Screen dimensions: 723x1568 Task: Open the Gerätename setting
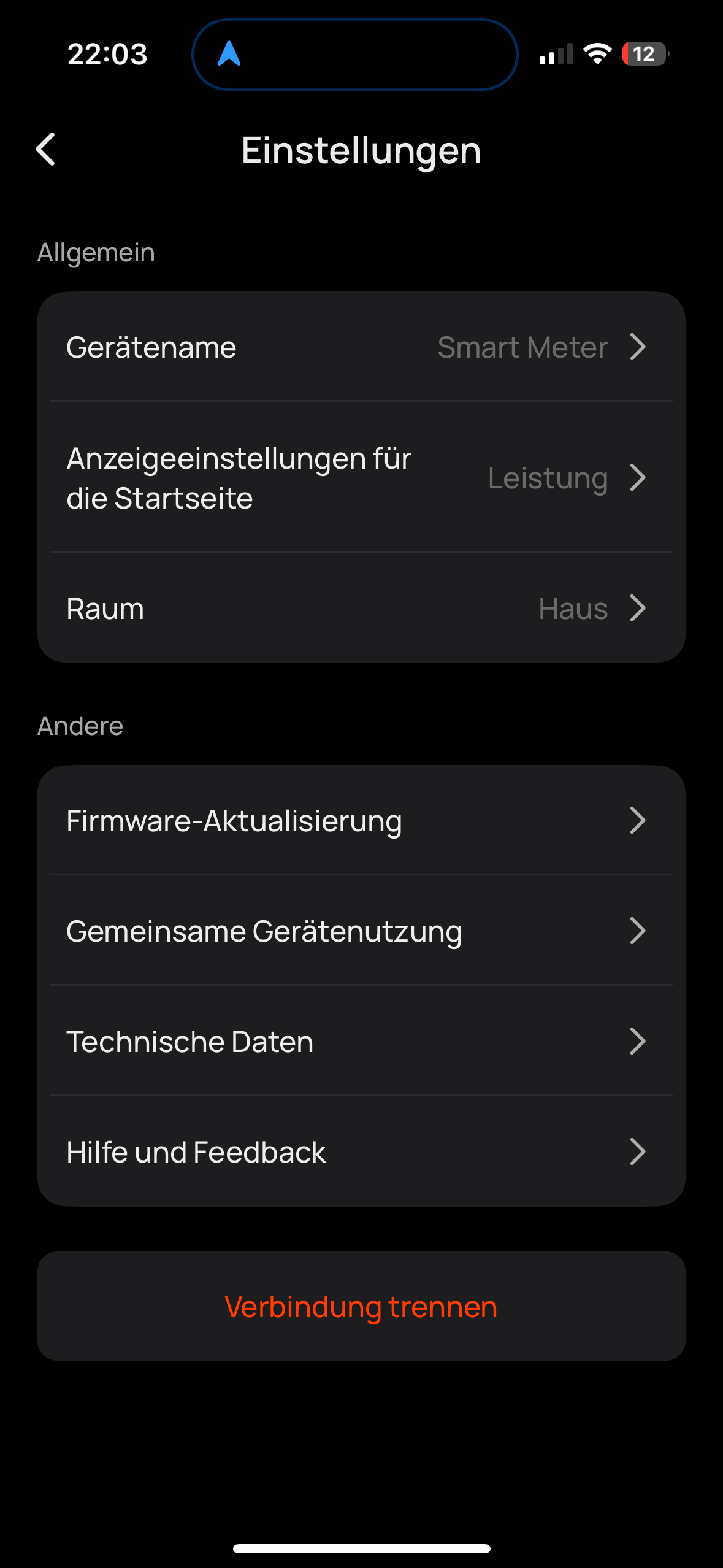click(361, 347)
